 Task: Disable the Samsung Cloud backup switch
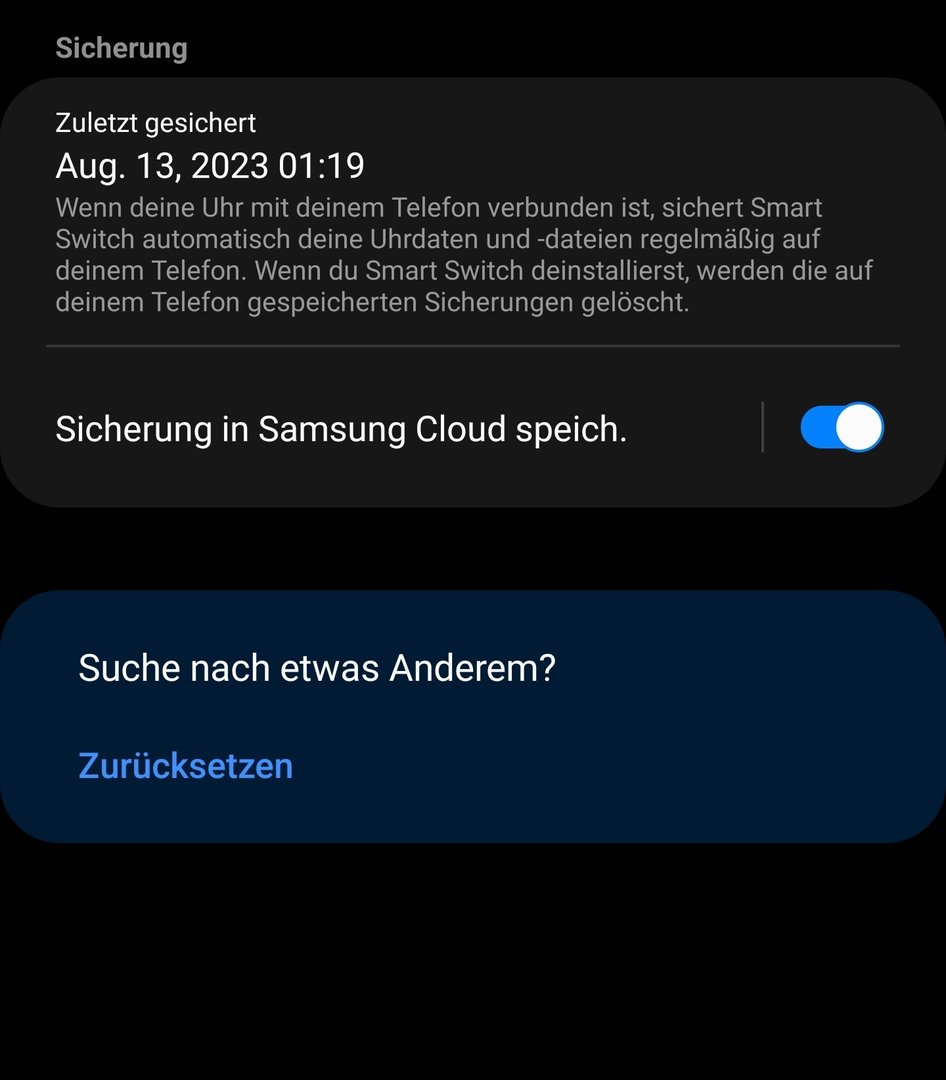tap(841, 428)
